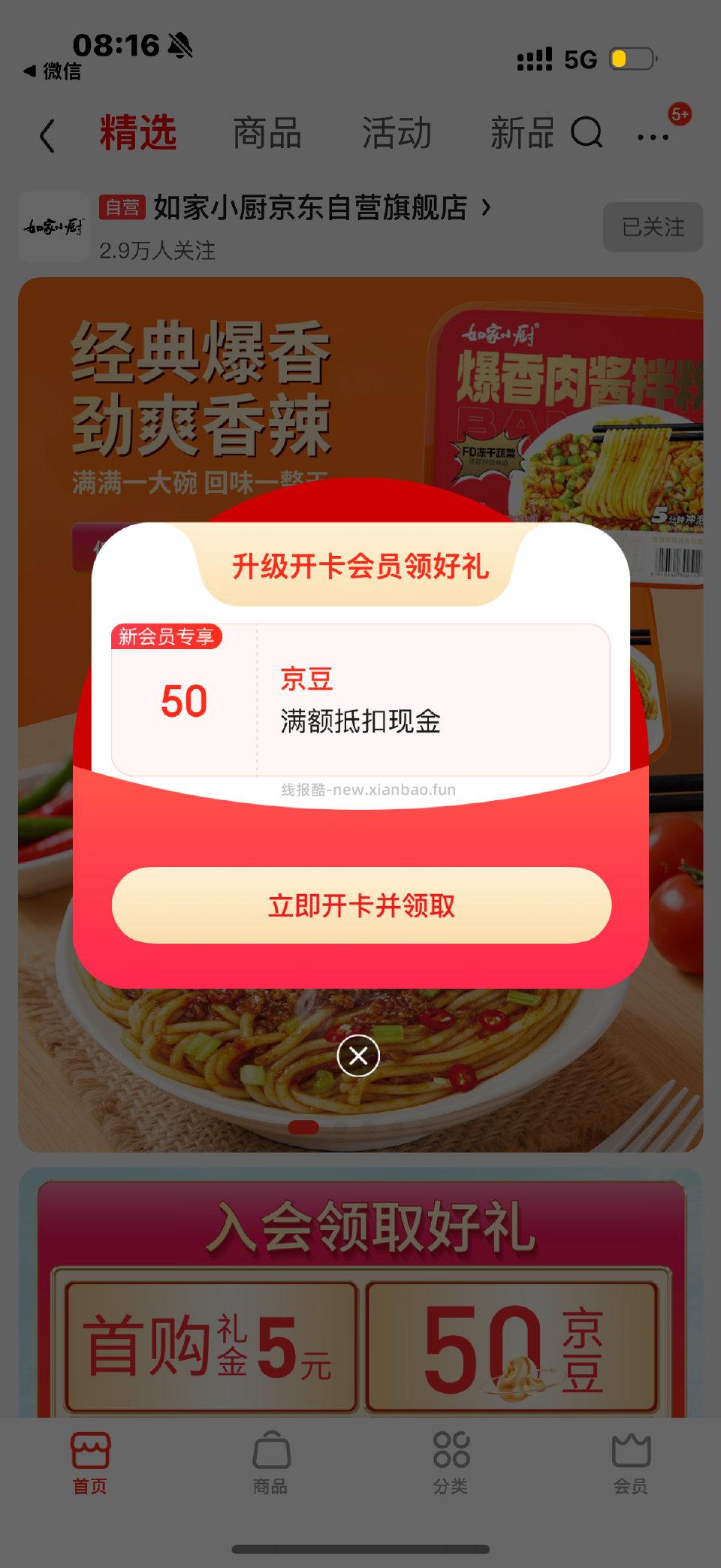The image size is (721, 1568).
Task: Dismiss the popup with the X circle
Action: pyautogui.click(x=359, y=1056)
